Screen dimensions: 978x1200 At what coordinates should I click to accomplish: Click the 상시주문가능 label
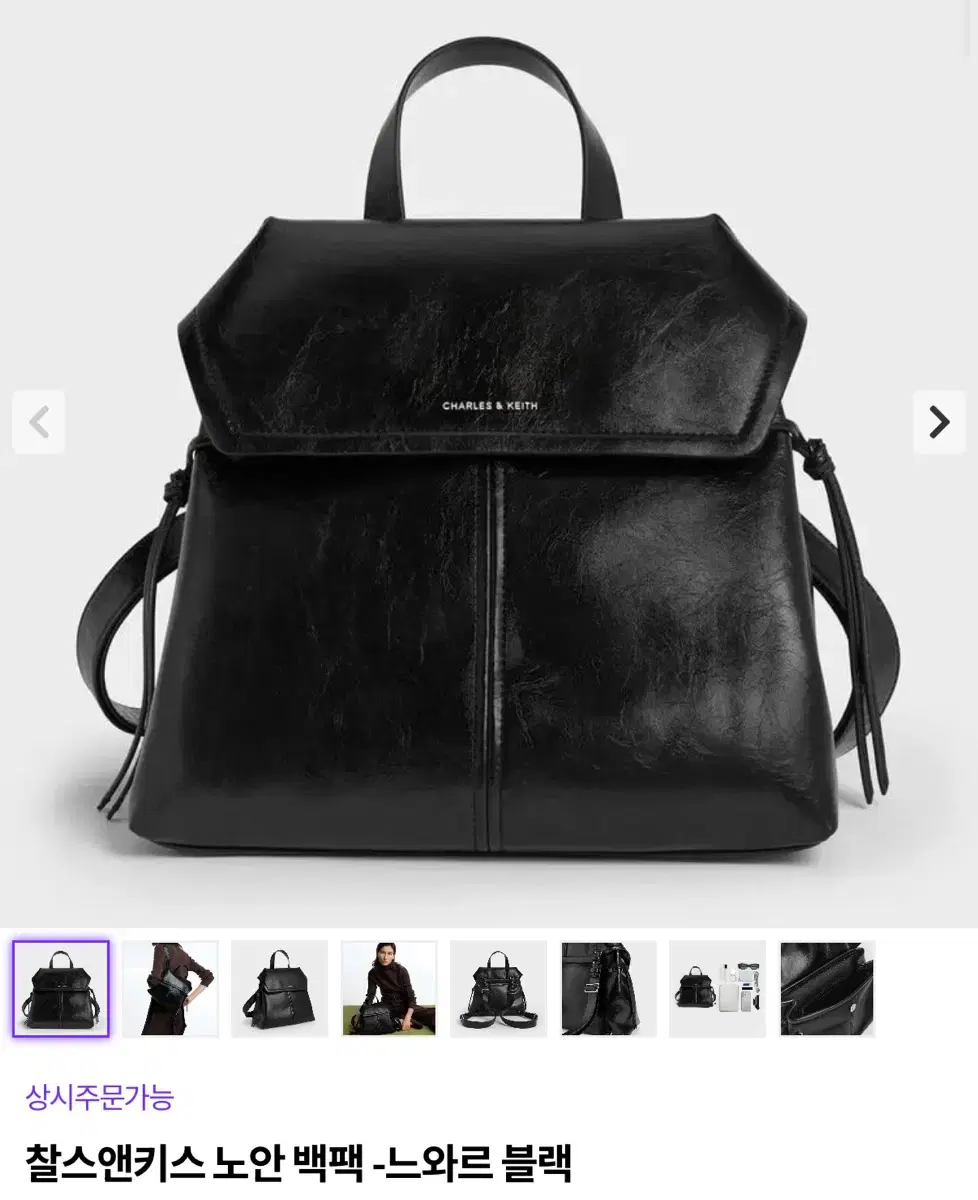pyautogui.click(x=95, y=1097)
